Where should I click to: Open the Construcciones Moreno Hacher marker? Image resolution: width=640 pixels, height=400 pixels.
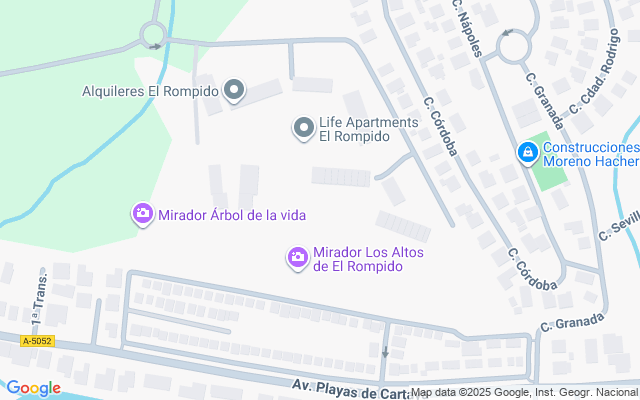click(526, 152)
